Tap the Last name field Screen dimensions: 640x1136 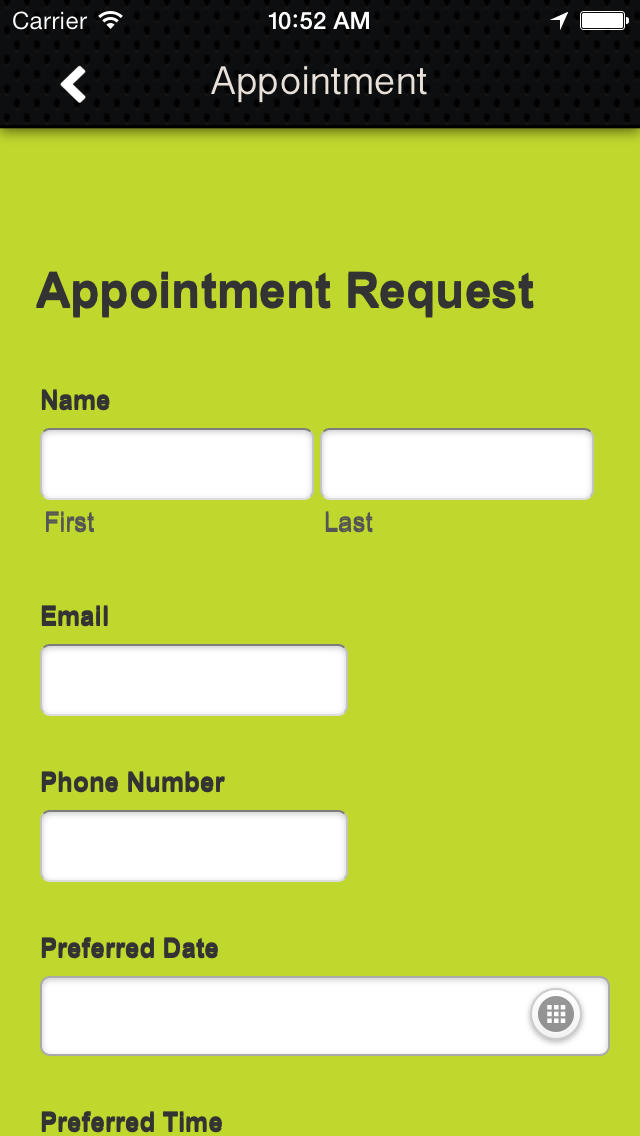(x=457, y=464)
